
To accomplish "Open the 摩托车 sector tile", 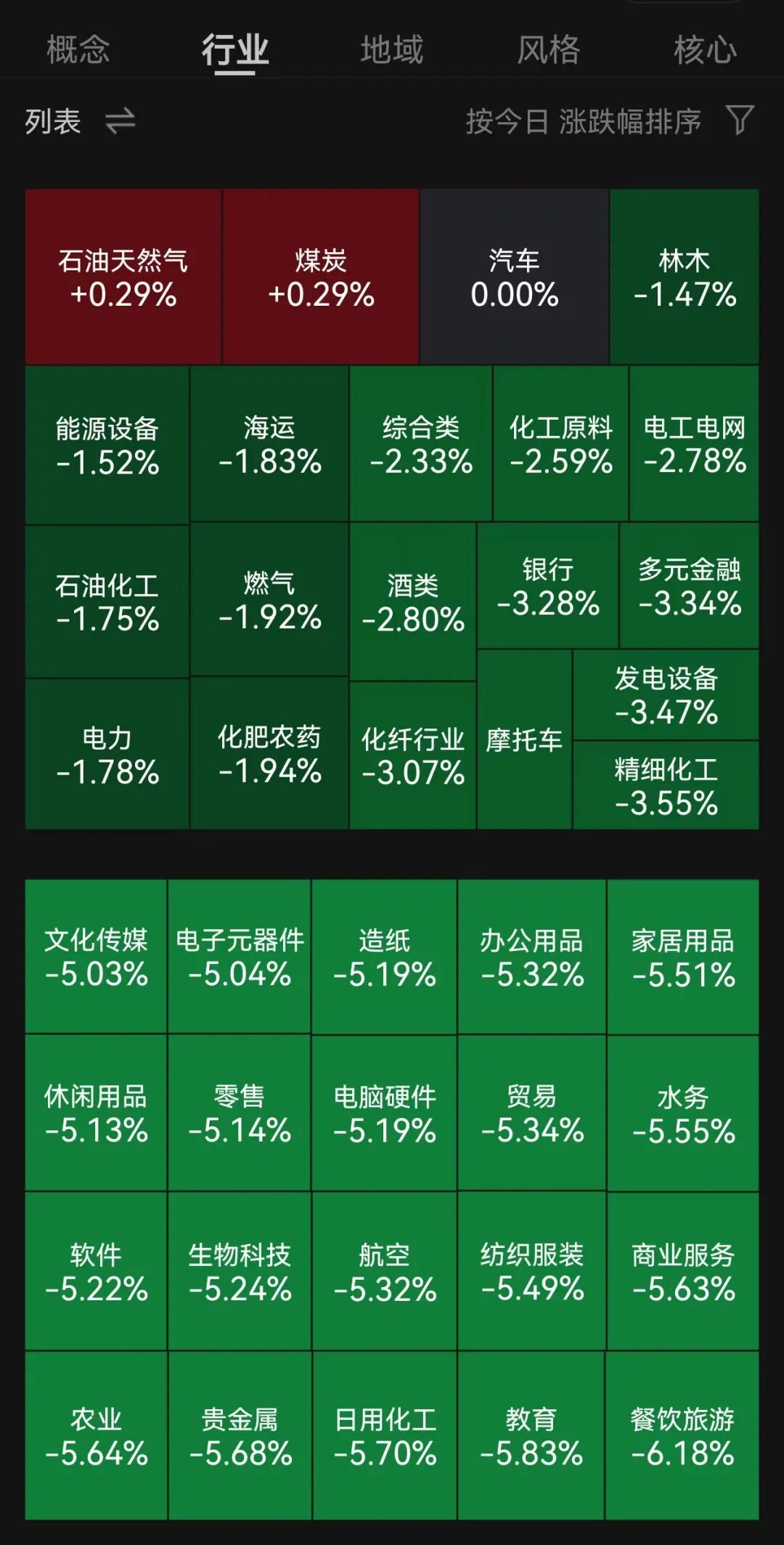I will tap(524, 740).
